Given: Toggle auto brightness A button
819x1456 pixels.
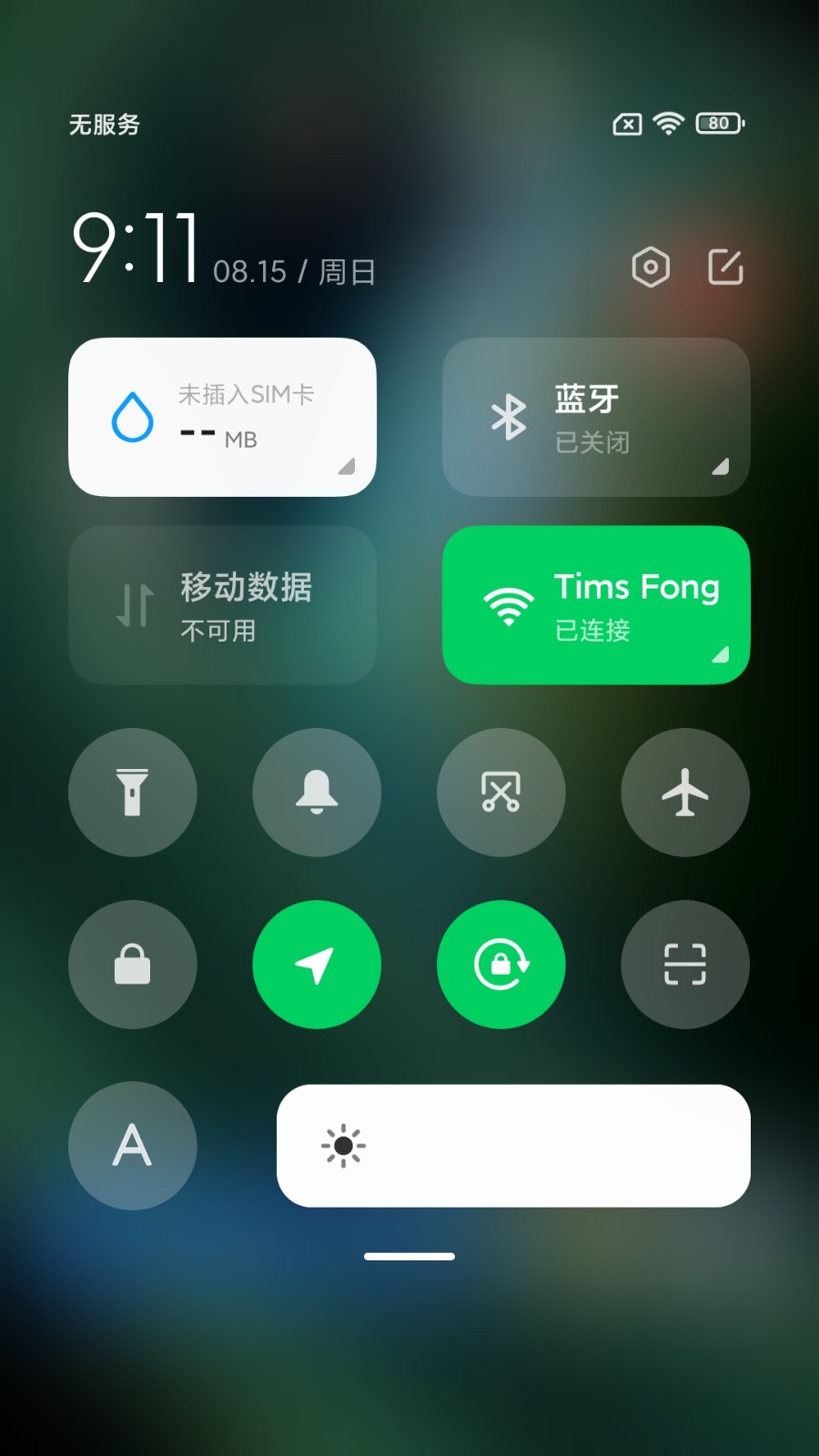Looking at the screenshot, I should click(x=133, y=1146).
